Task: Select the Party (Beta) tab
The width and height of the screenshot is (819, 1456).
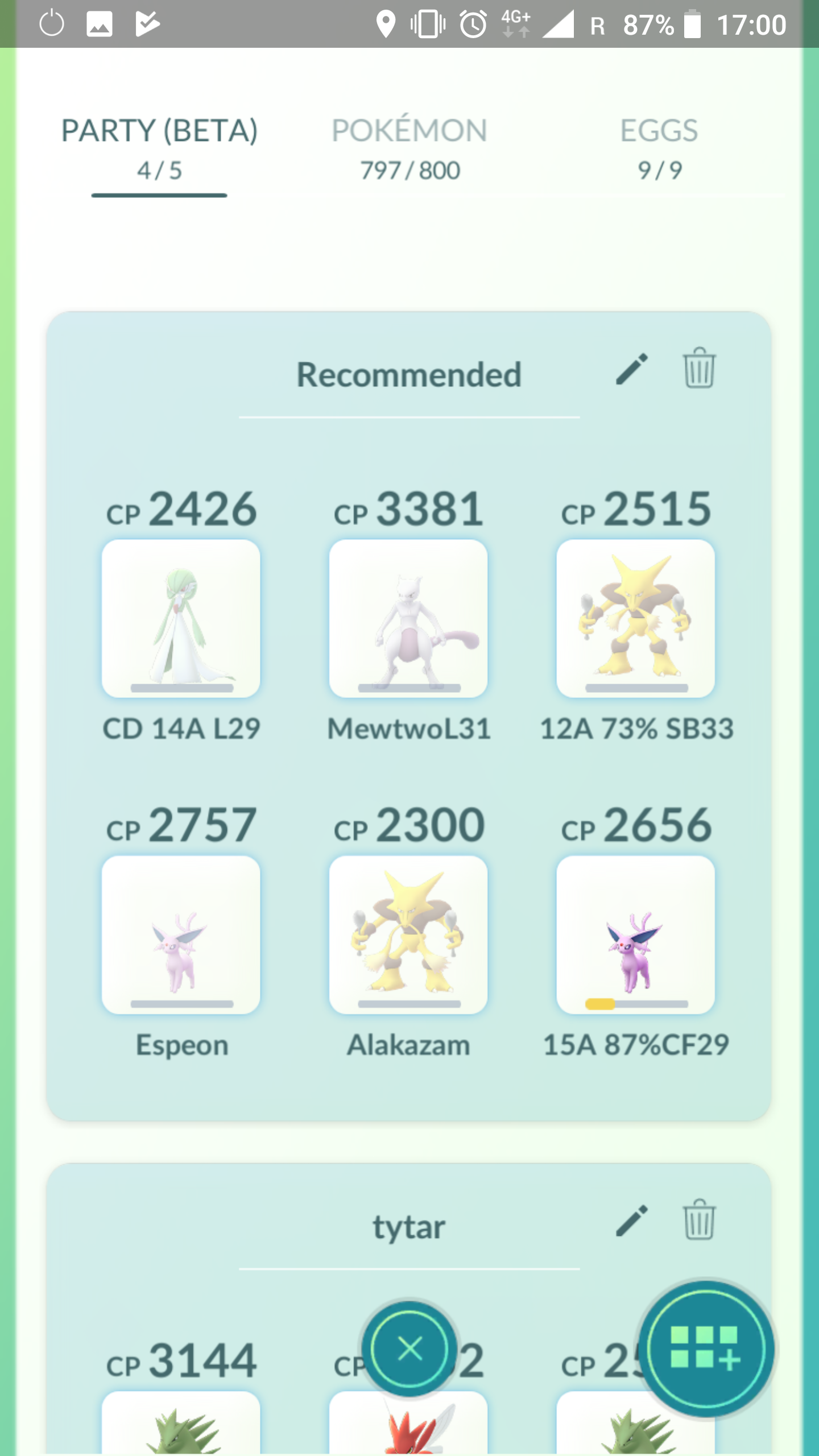Action: tap(159, 149)
